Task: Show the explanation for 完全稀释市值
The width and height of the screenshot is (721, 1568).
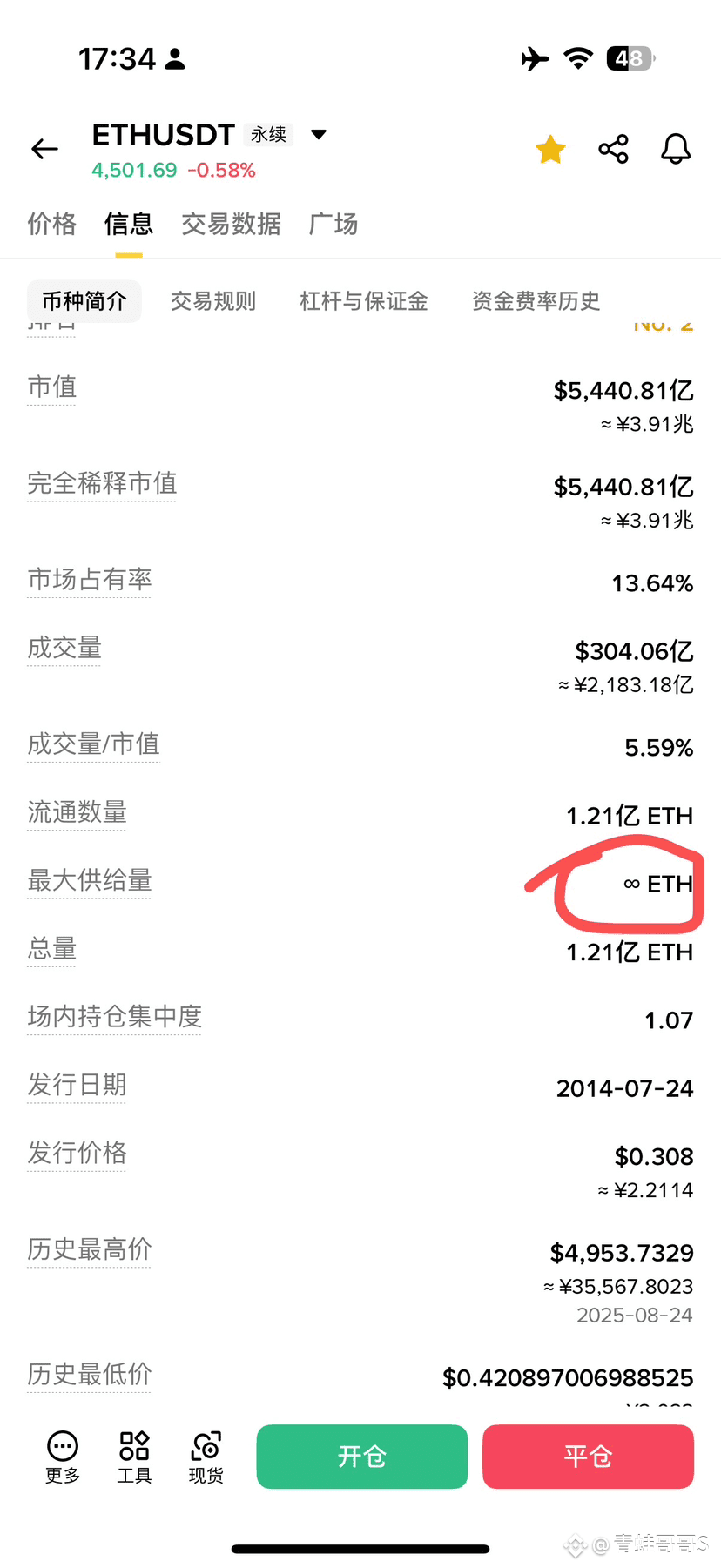Action: (x=102, y=483)
